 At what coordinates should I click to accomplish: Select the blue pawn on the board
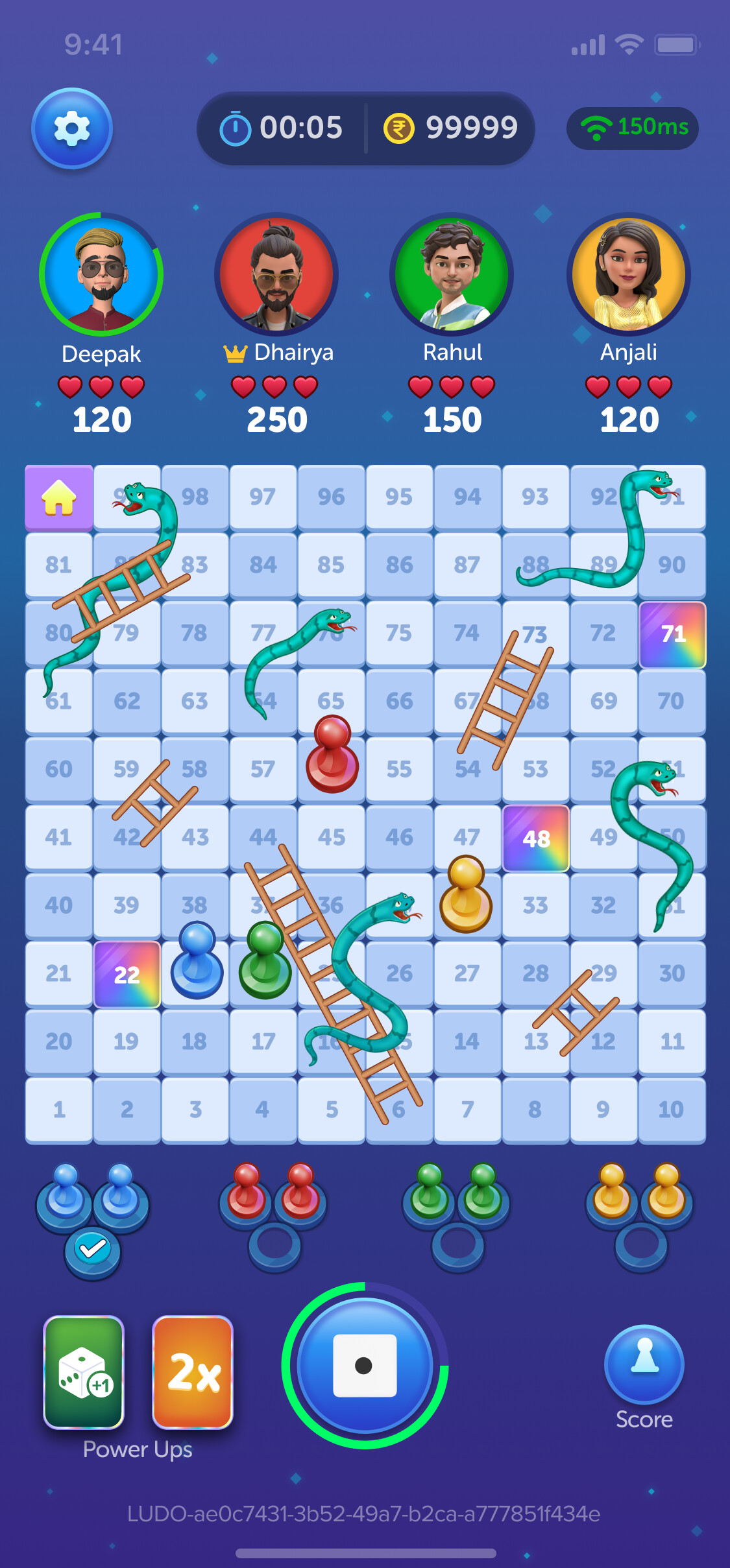pyautogui.click(x=197, y=961)
